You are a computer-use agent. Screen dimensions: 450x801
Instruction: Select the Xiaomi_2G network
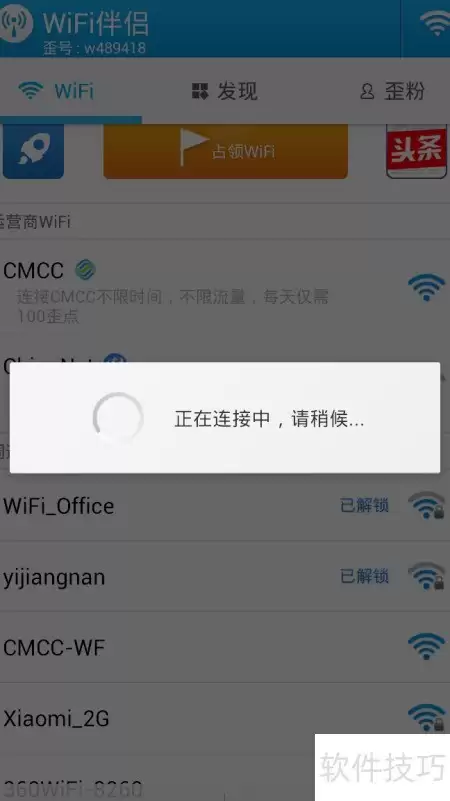(225, 718)
